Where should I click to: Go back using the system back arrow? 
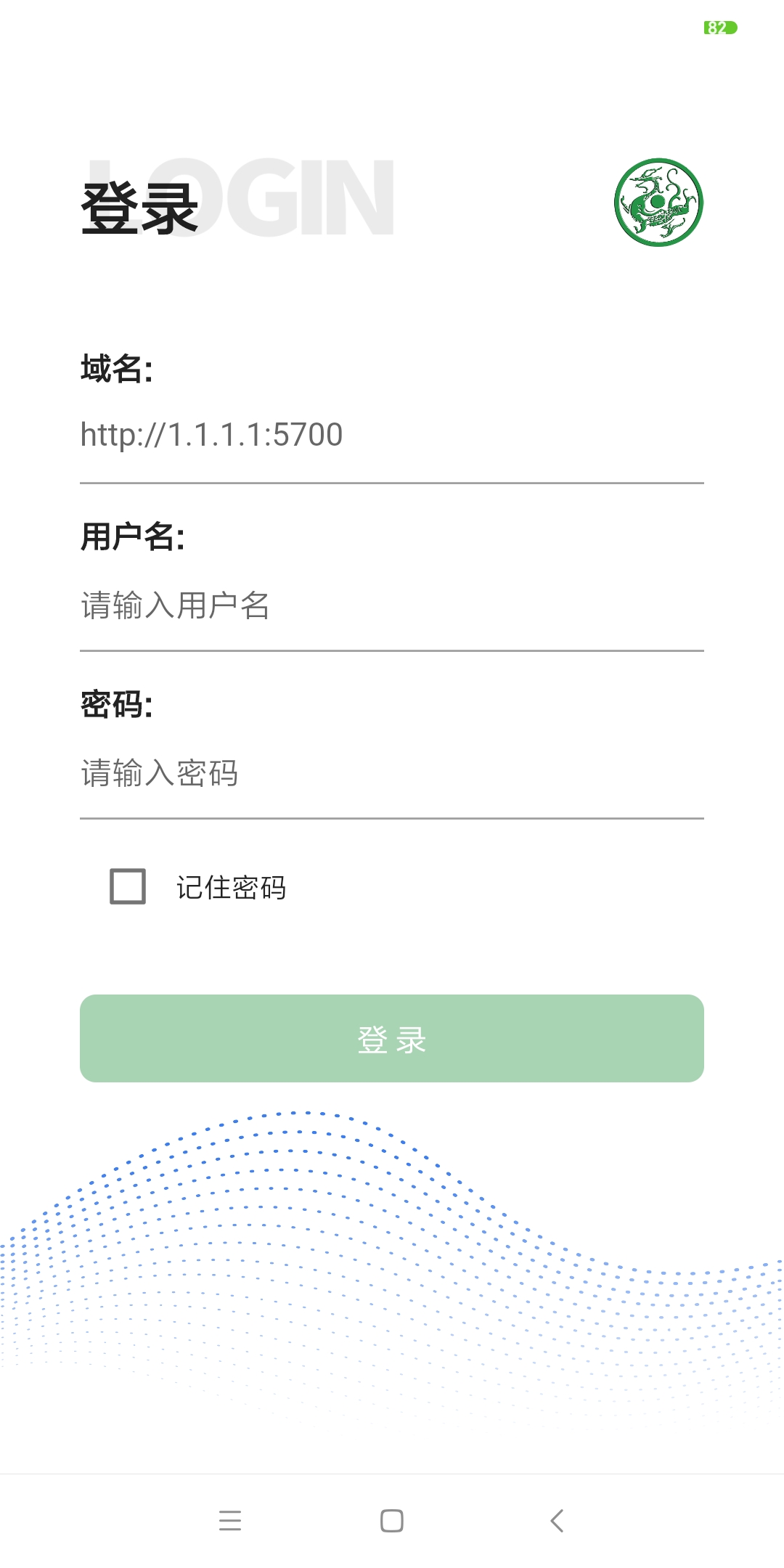coord(557,1521)
